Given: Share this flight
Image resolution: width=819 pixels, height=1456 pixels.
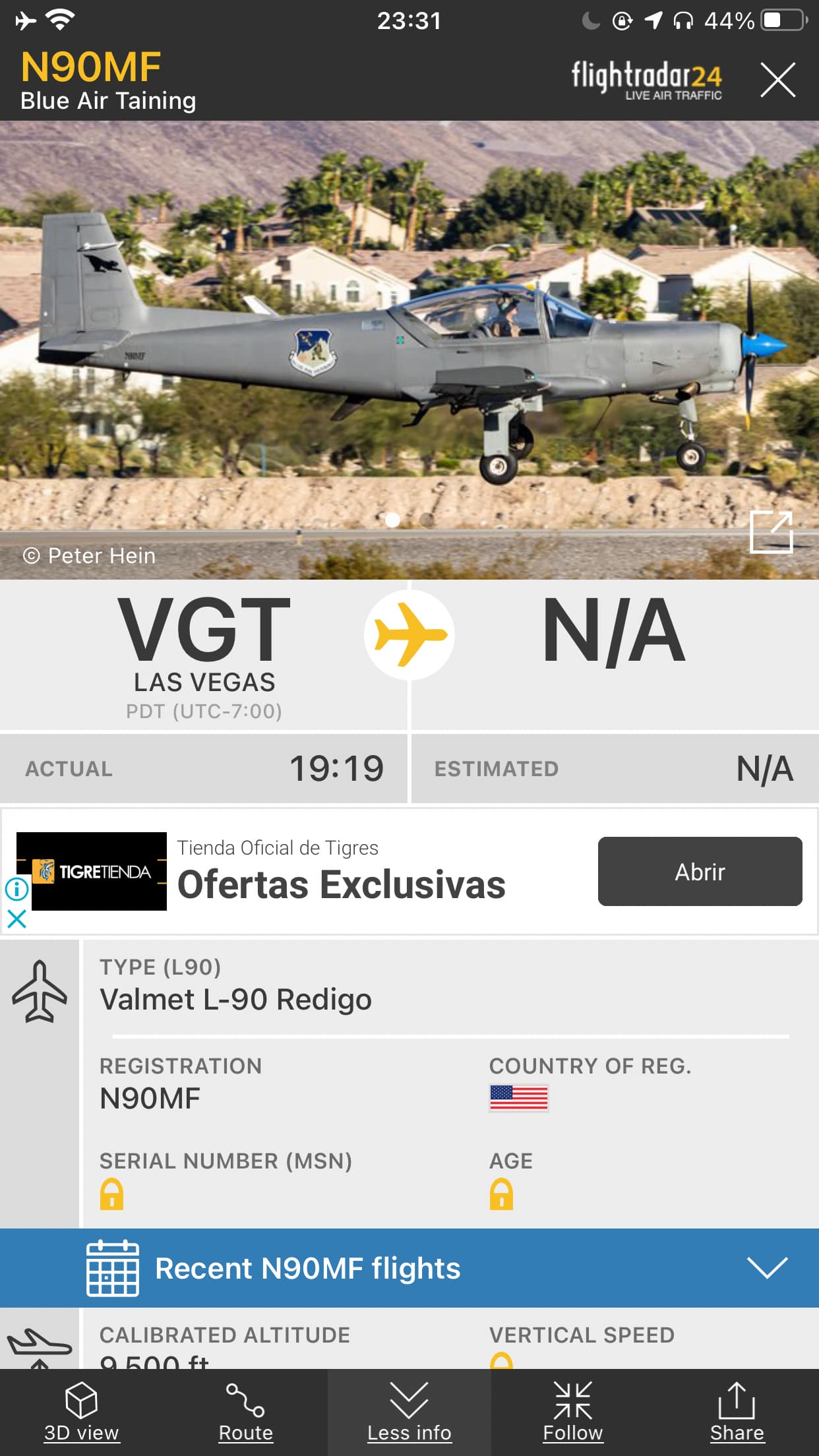Looking at the screenshot, I should tap(737, 1412).
